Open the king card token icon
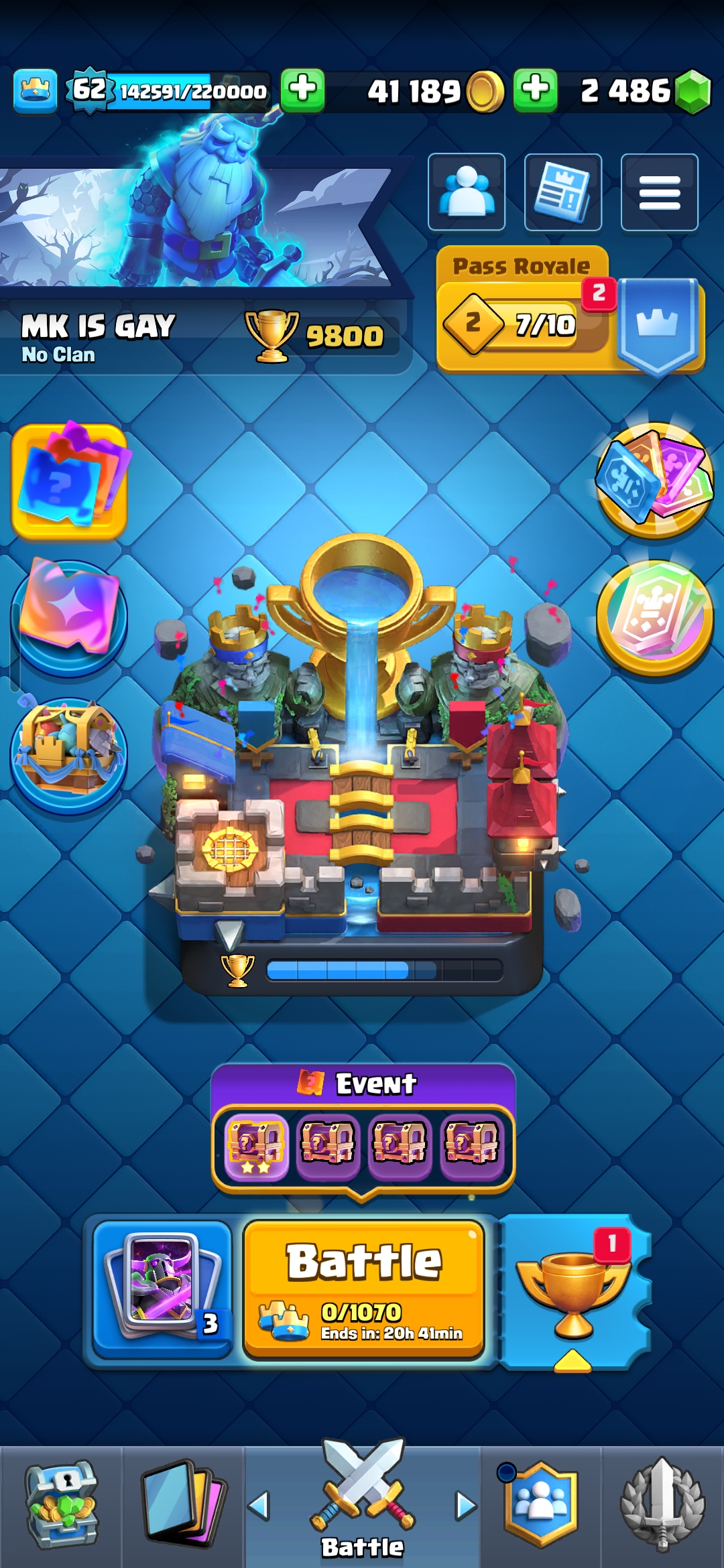Viewport: 724px width, 1568px height. 654,616
